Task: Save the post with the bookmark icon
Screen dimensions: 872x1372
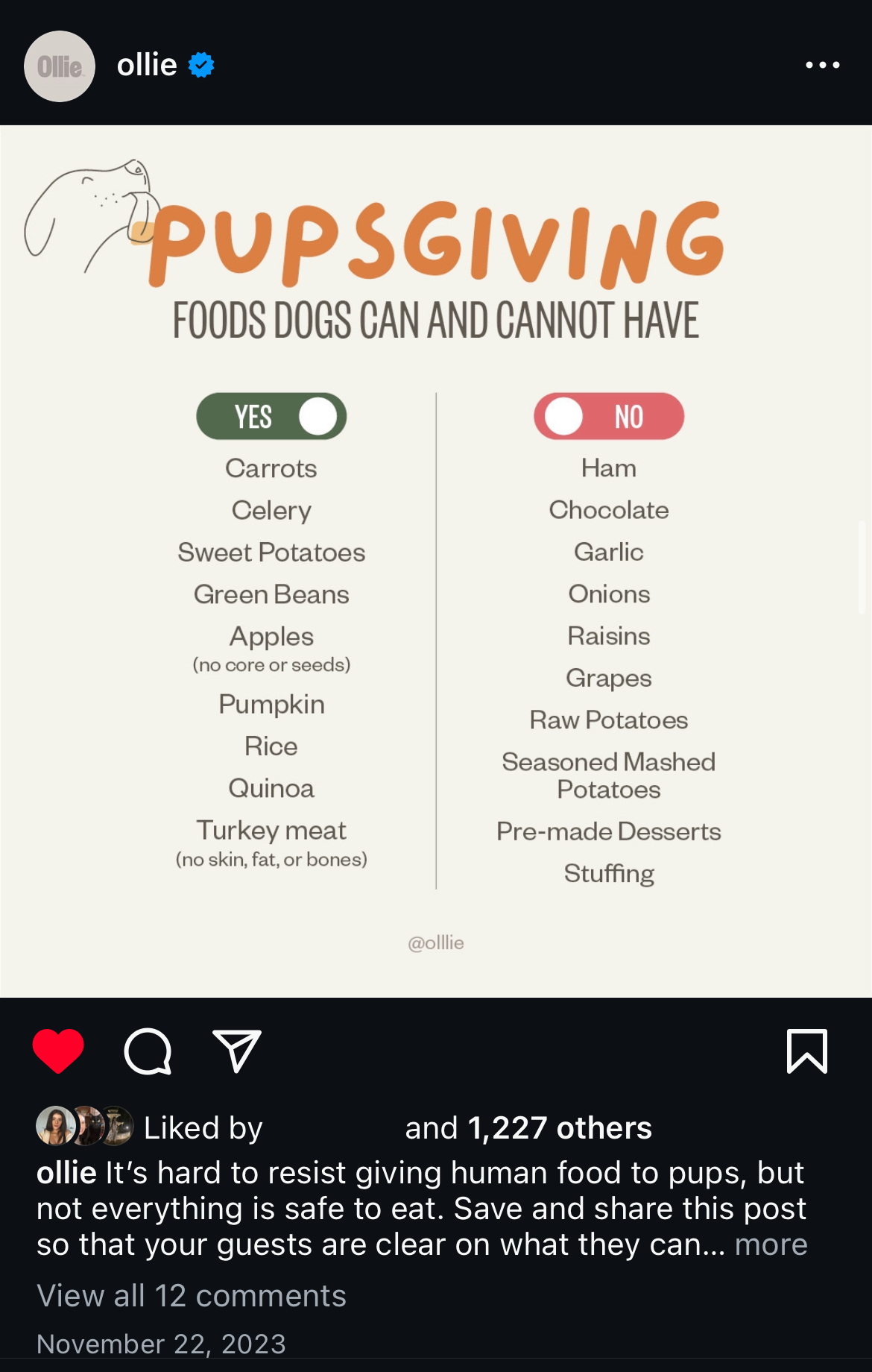Action: (x=806, y=1051)
